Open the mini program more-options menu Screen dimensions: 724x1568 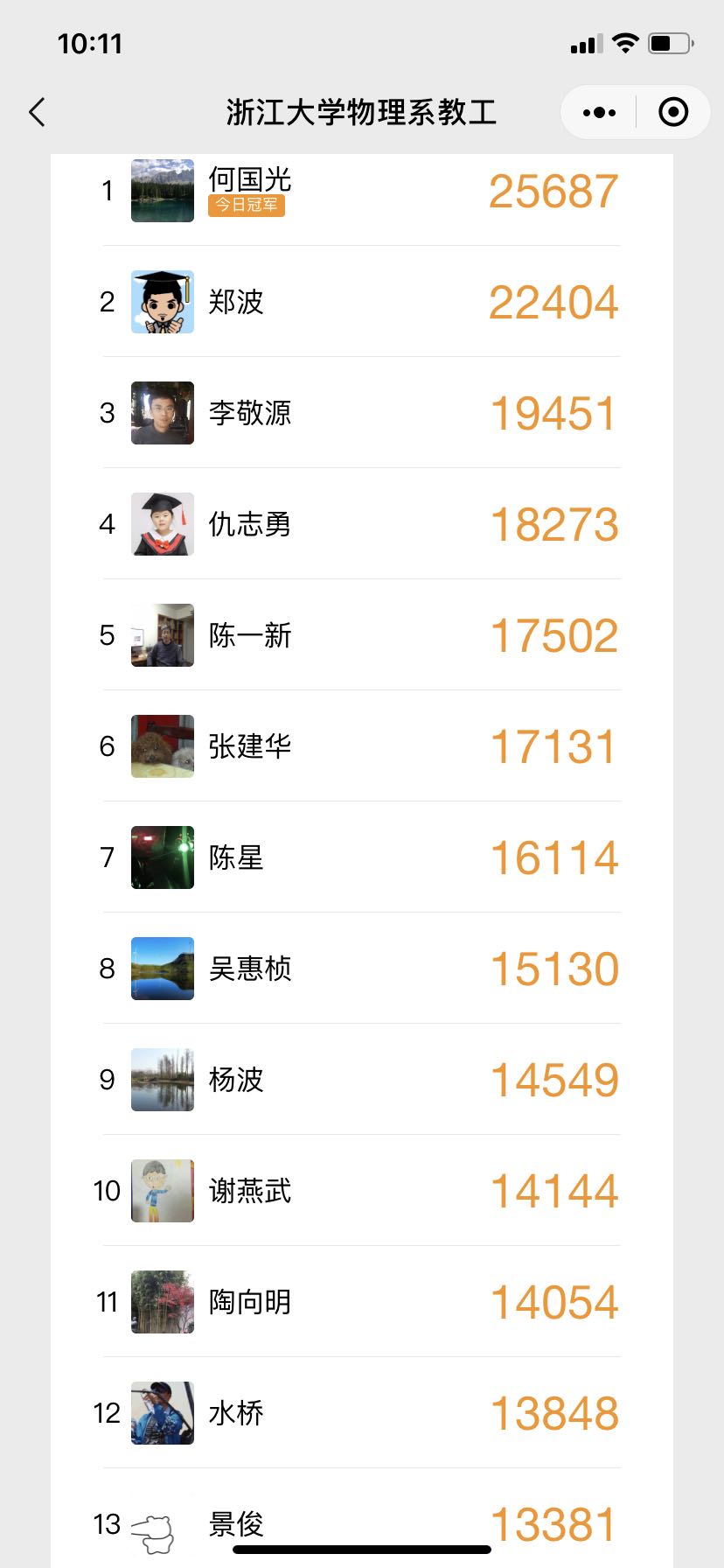[599, 112]
